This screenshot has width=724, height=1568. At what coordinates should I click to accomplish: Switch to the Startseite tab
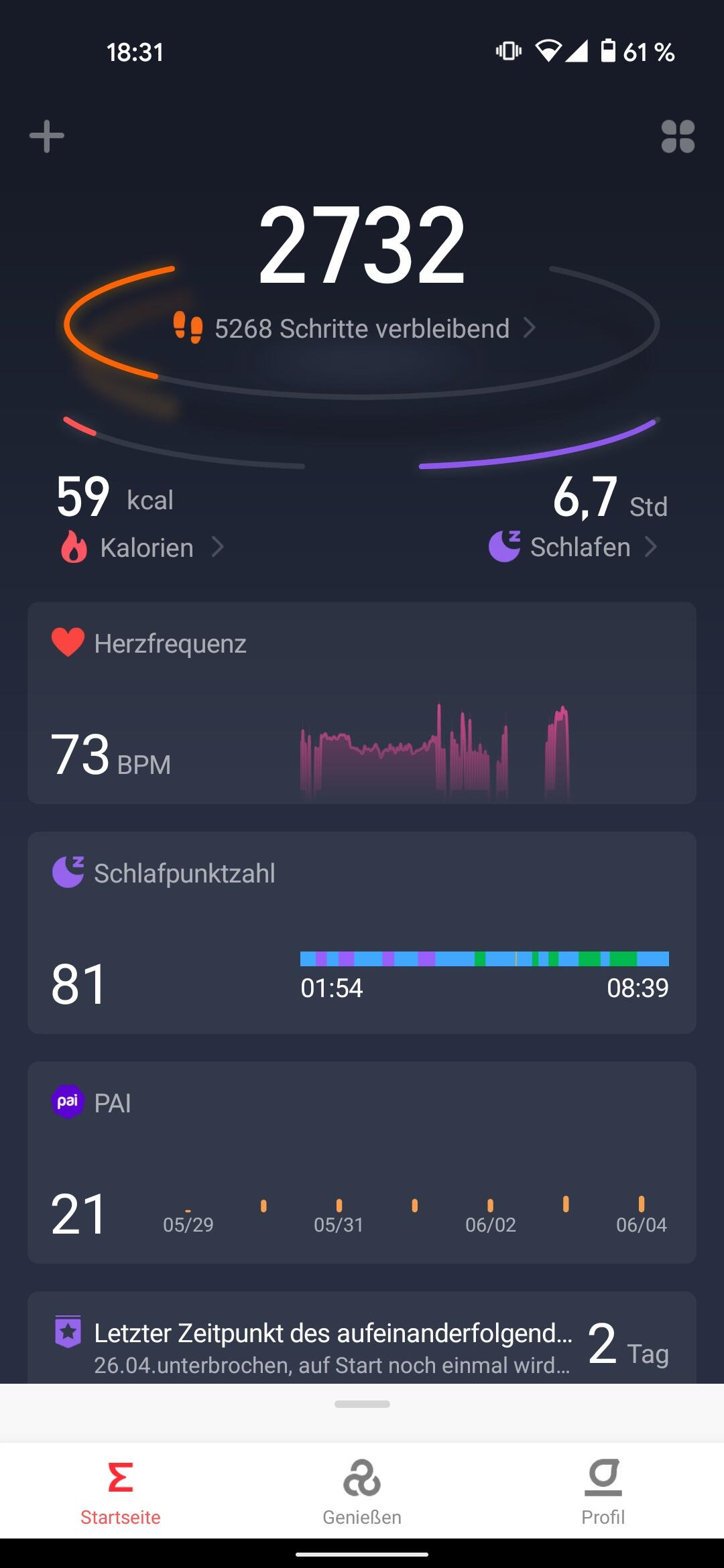[121, 1492]
